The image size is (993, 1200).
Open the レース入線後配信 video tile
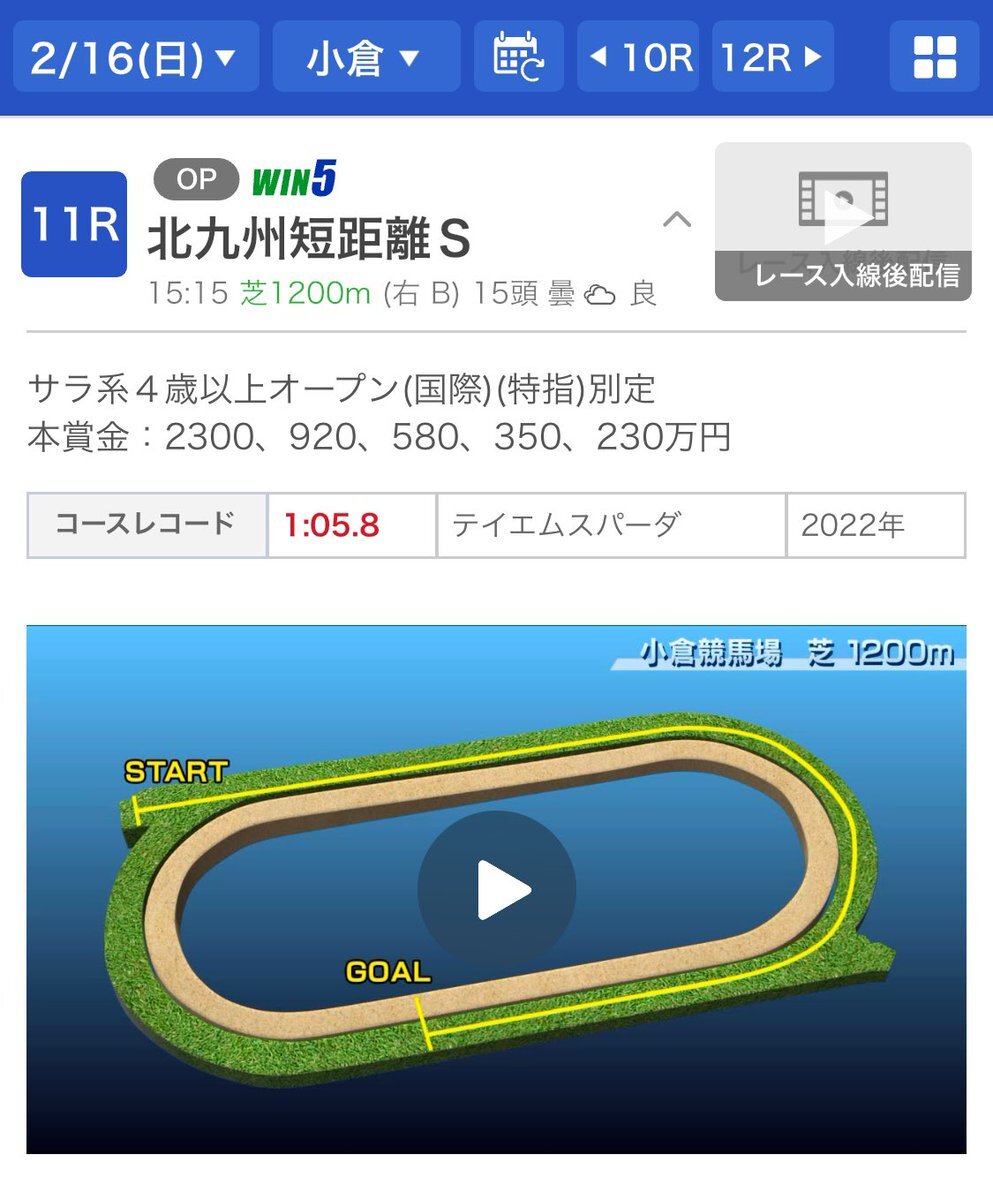coord(843,221)
